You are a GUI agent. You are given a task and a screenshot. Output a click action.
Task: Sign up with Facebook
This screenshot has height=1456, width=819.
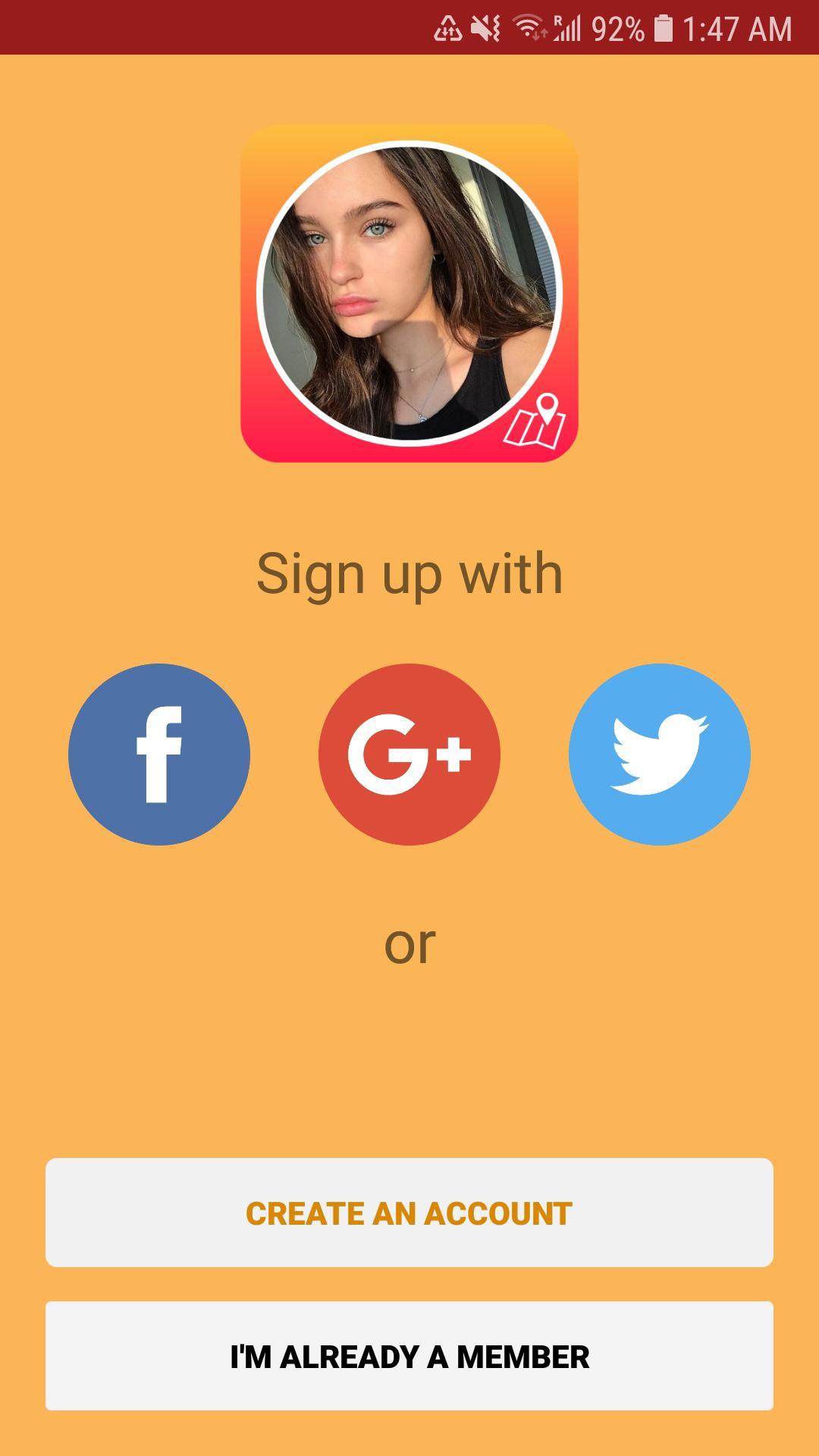click(x=159, y=754)
